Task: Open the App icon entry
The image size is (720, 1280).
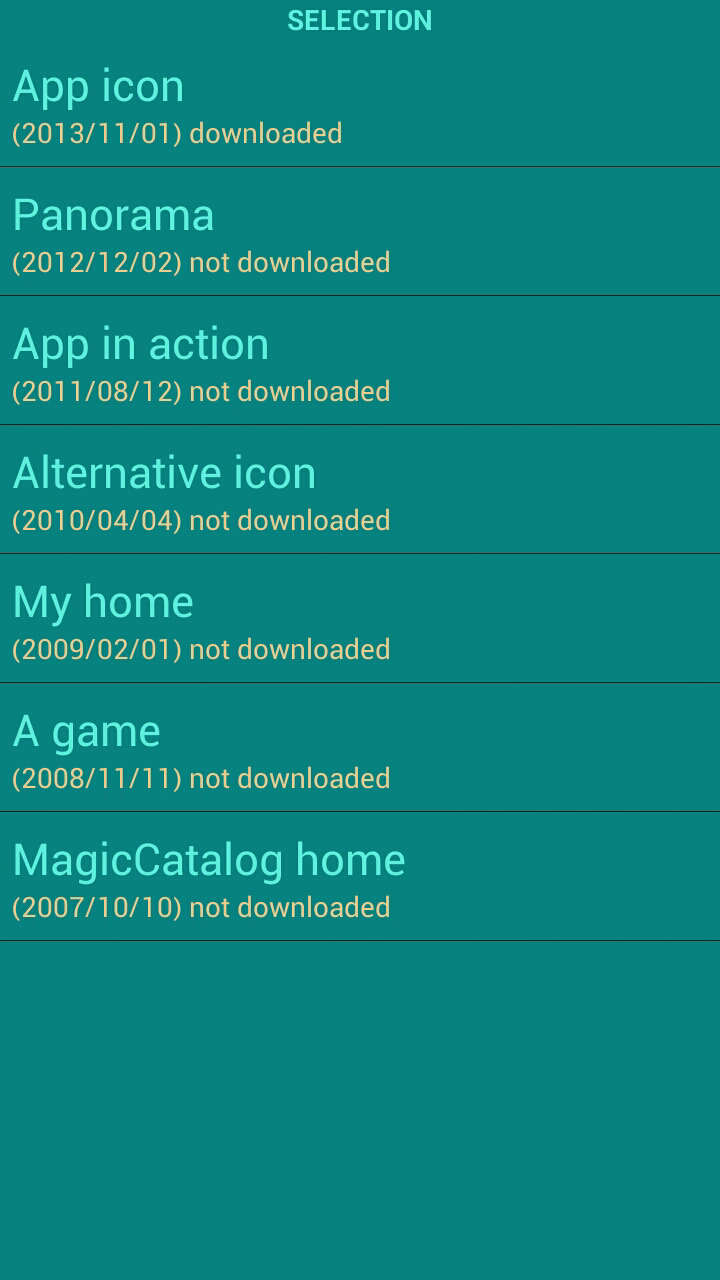Action: click(360, 103)
